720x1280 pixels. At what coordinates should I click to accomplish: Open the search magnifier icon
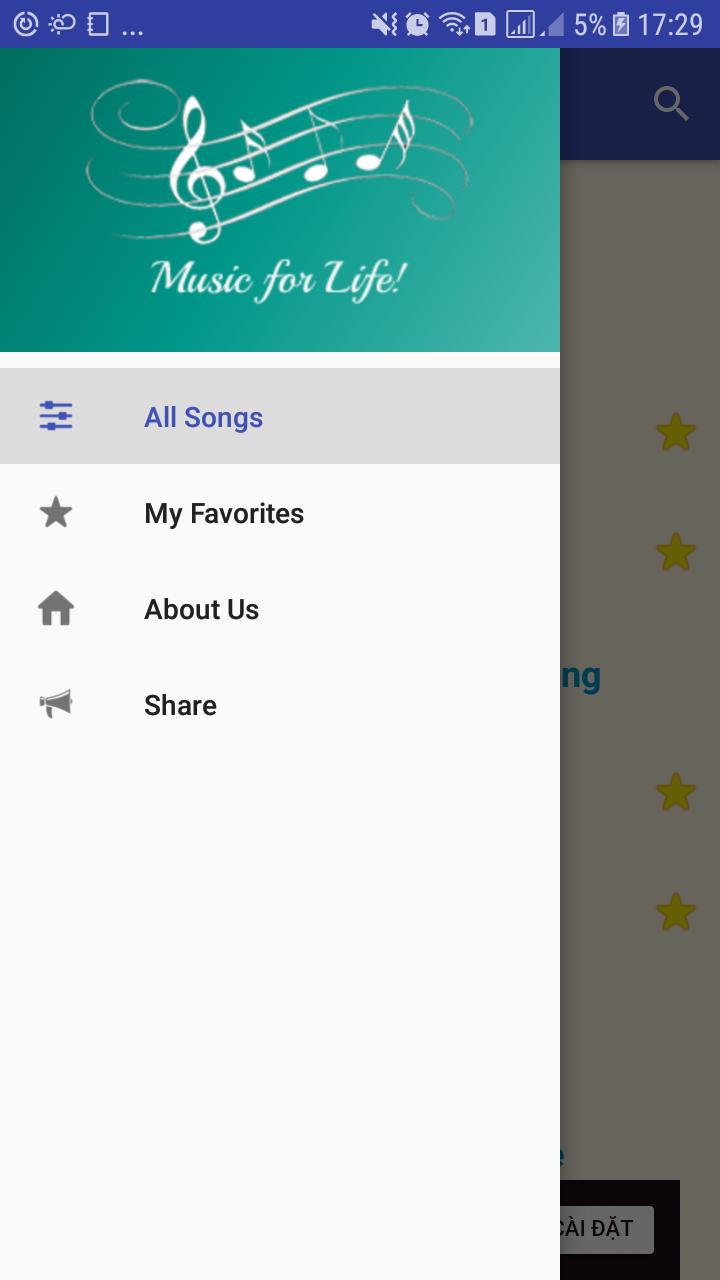[671, 103]
